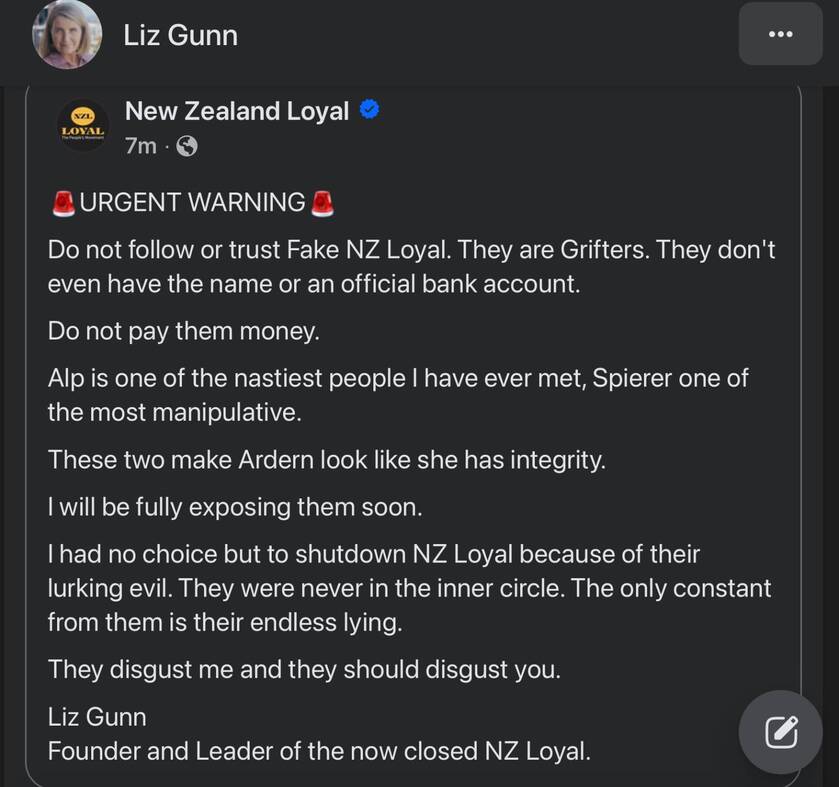Open Liz Gunn's profile by name

pyautogui.click(x=180, y=36)
